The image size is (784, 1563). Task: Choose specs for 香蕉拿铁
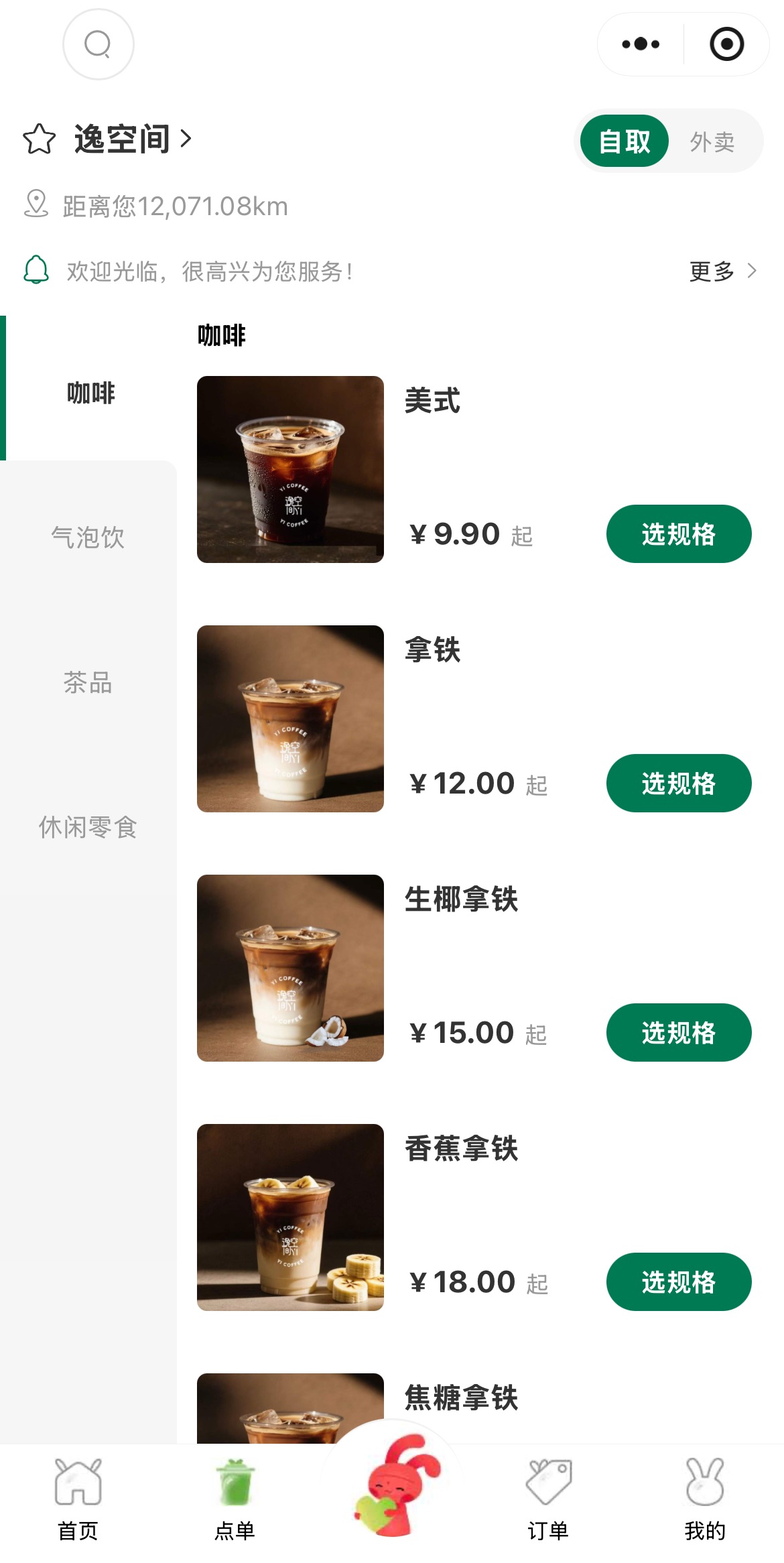(x=679, y=1282)
